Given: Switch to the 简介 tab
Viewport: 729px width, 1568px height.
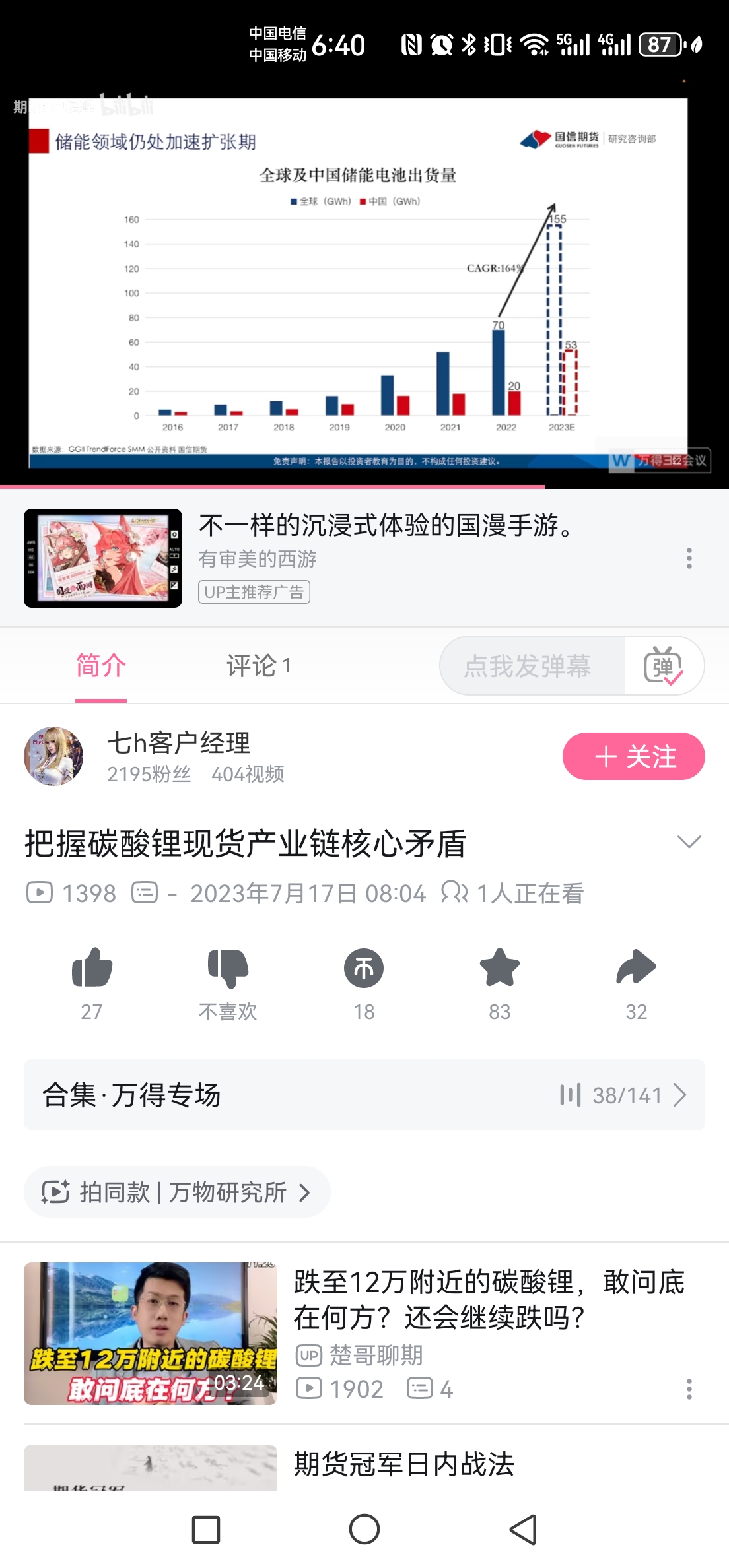Looking at the screenshot, I should [x=100, y=665].
